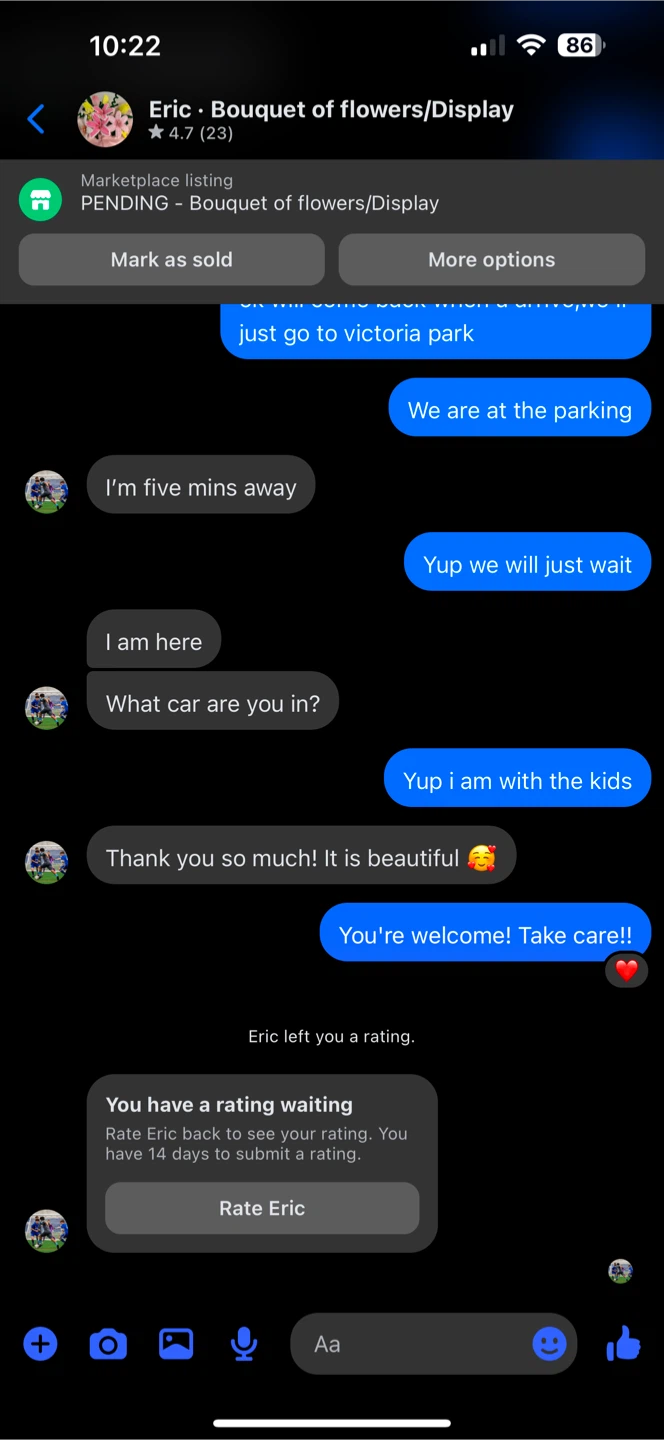Open More options for the listing
This screenshot has width=664, height=1440.
pyautogui.click(x=492, y=260)
